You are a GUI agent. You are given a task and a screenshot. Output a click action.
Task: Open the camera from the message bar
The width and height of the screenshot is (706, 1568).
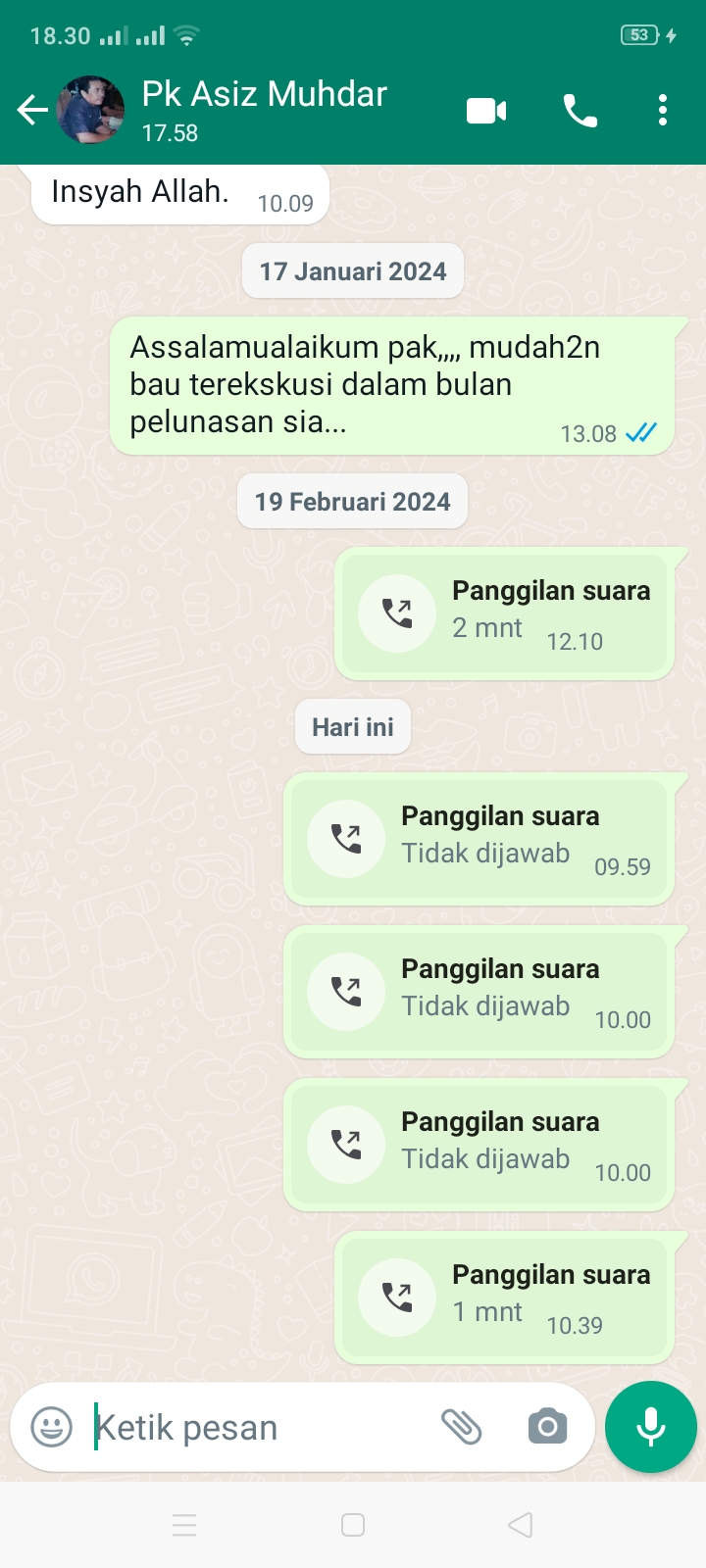point(547,1427)
